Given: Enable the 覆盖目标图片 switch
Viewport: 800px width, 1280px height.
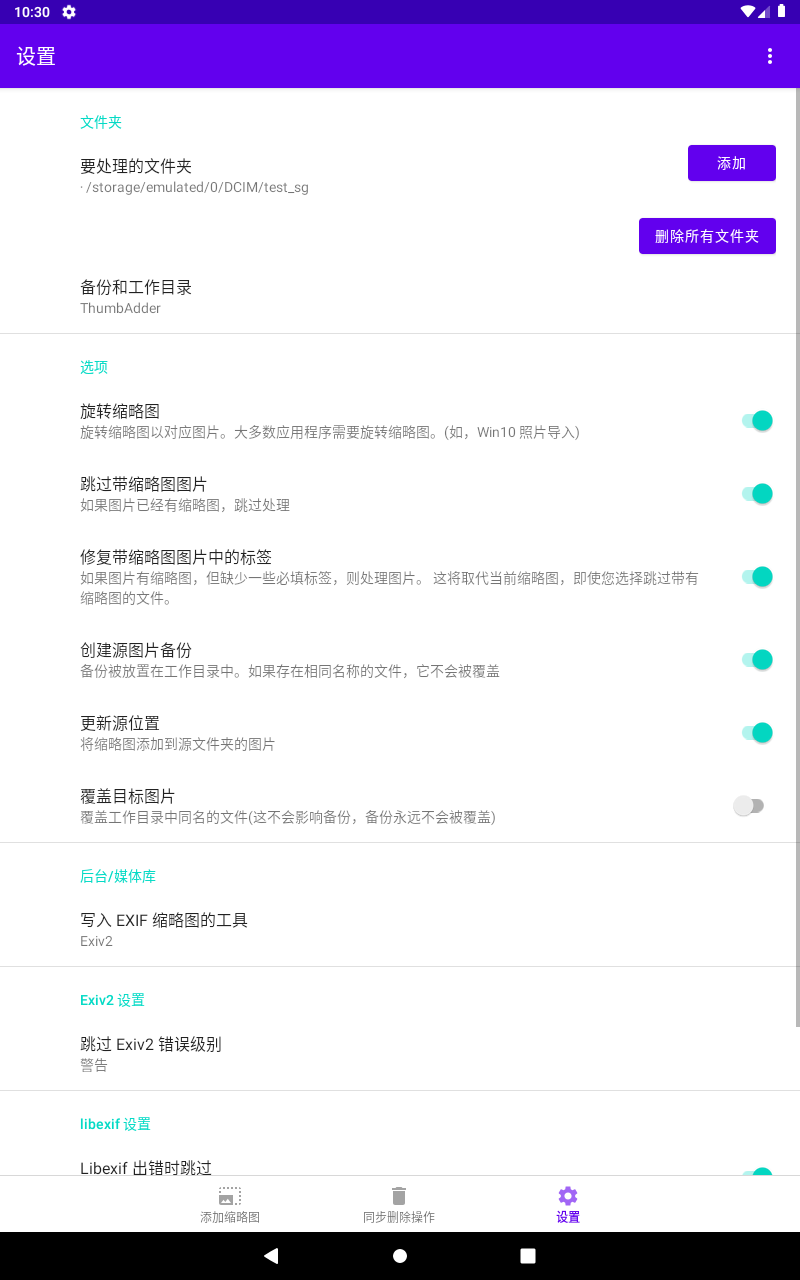Looking at the screenshot, I should pyautogui.click(x=748, y=805).
